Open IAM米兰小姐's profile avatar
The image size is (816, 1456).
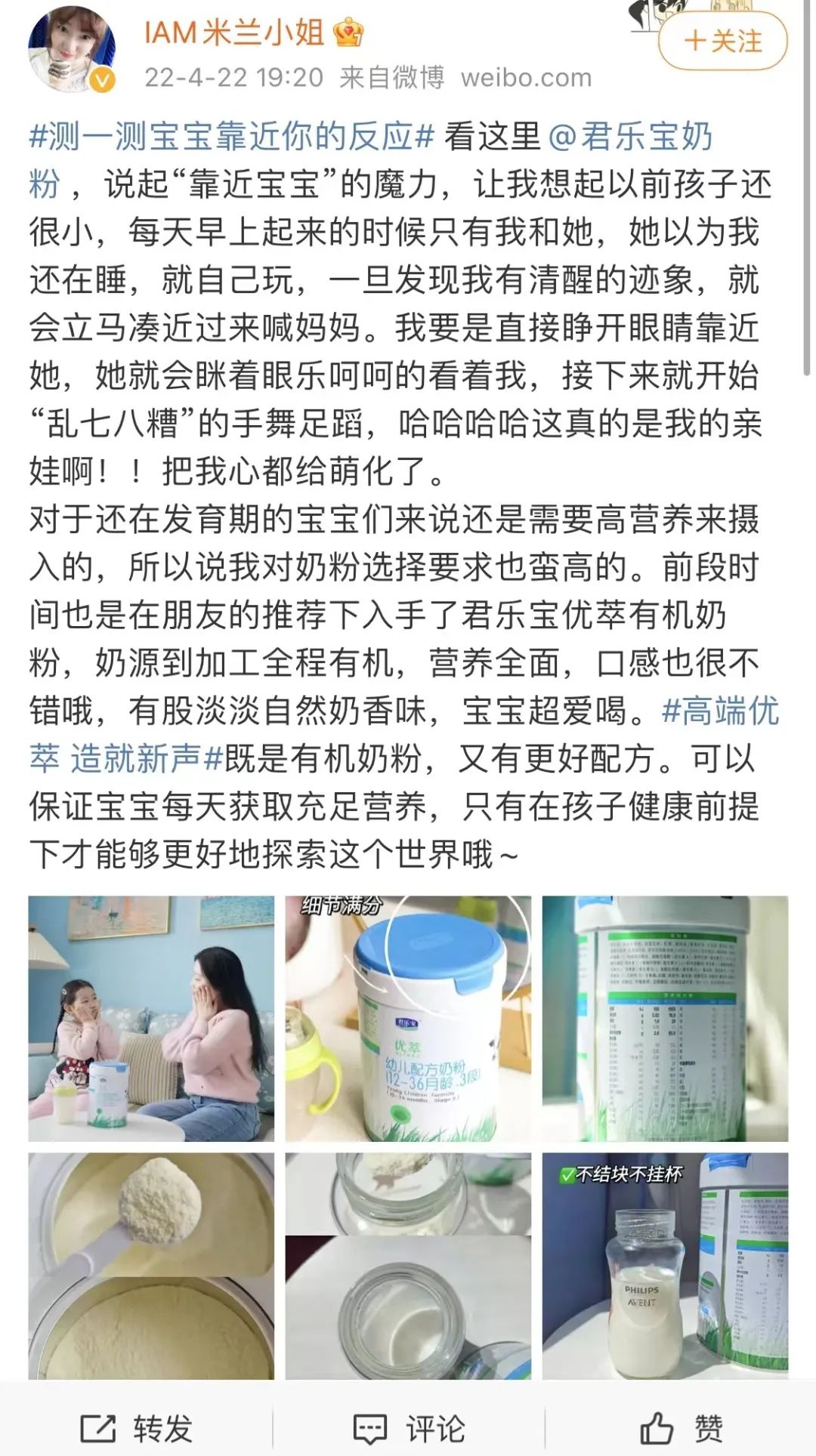(x=72, y=51)
